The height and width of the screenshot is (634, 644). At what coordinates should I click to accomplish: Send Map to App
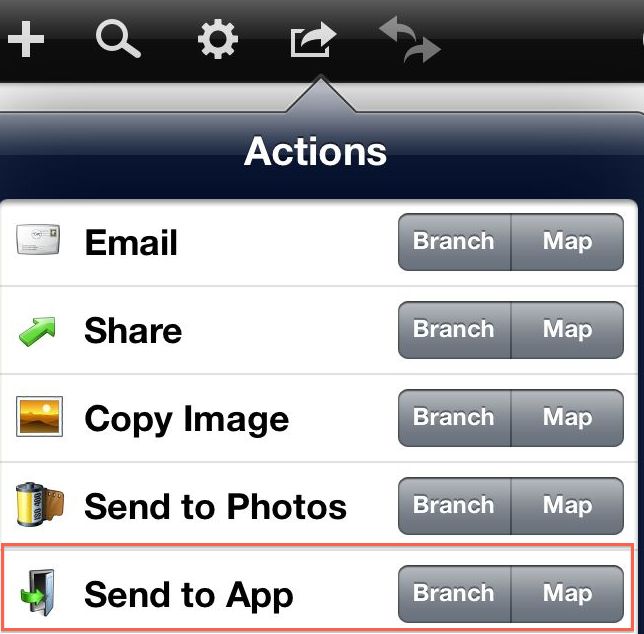point(567,594)
